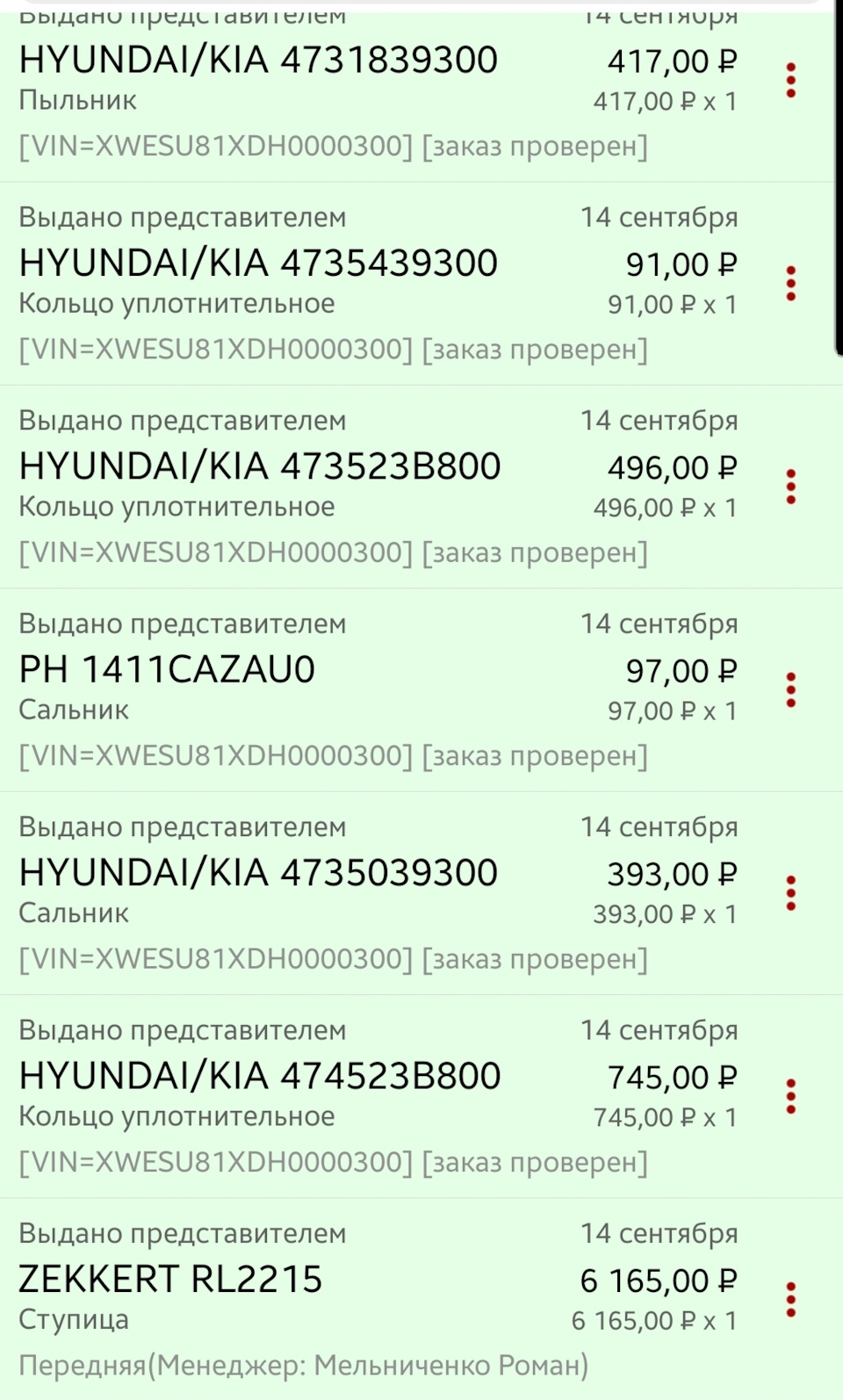Open the 14 сентября date of the Пыльник order

point(659,12)
